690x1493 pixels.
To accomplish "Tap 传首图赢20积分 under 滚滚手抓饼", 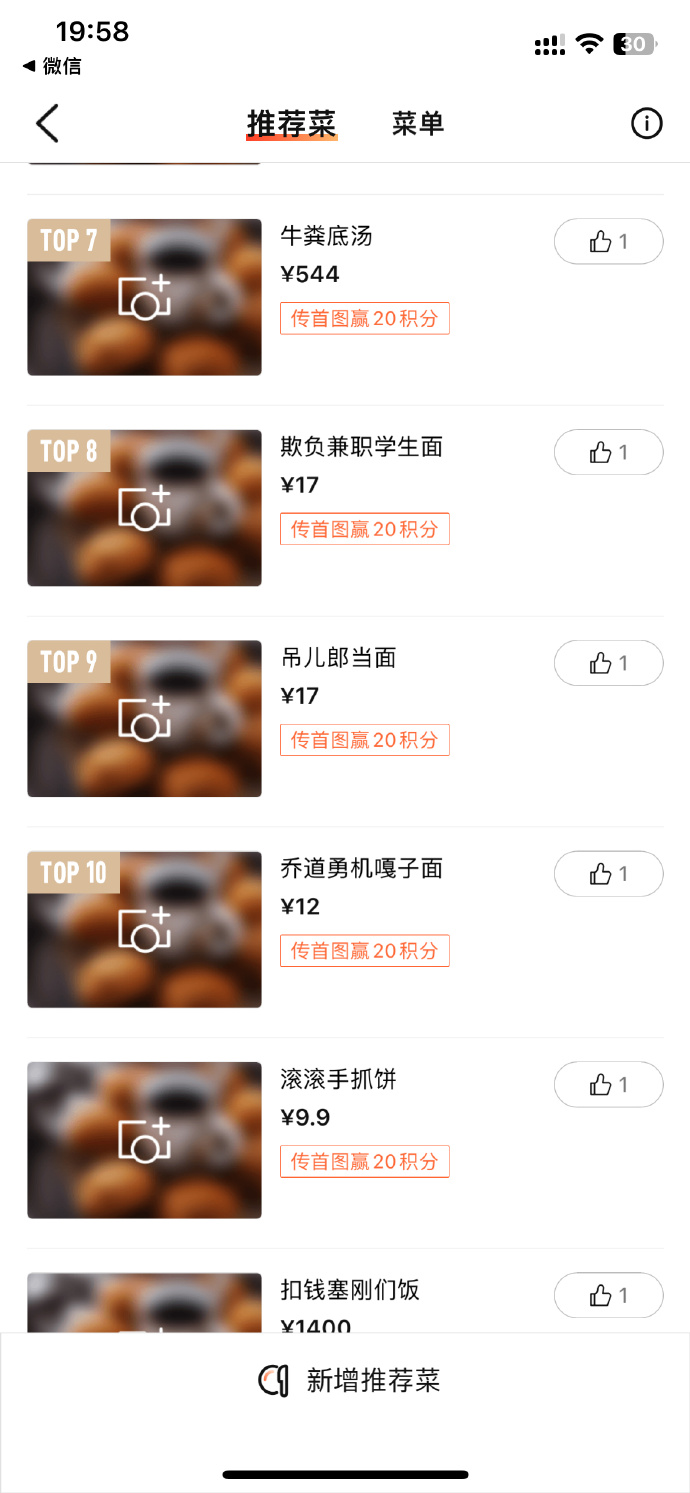I will tap(364, 1161).
